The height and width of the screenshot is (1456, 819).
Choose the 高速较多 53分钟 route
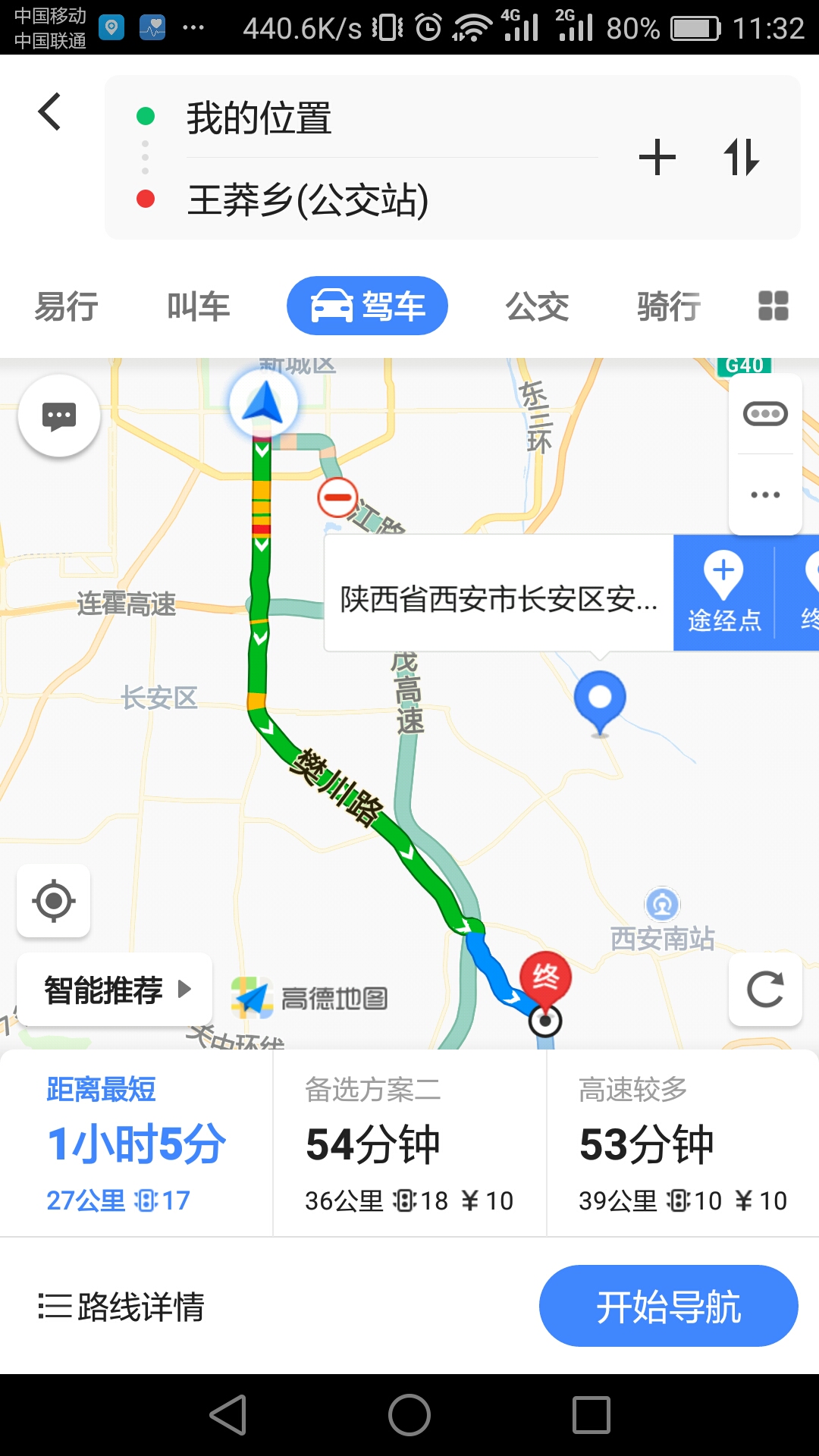point(682,1144)
